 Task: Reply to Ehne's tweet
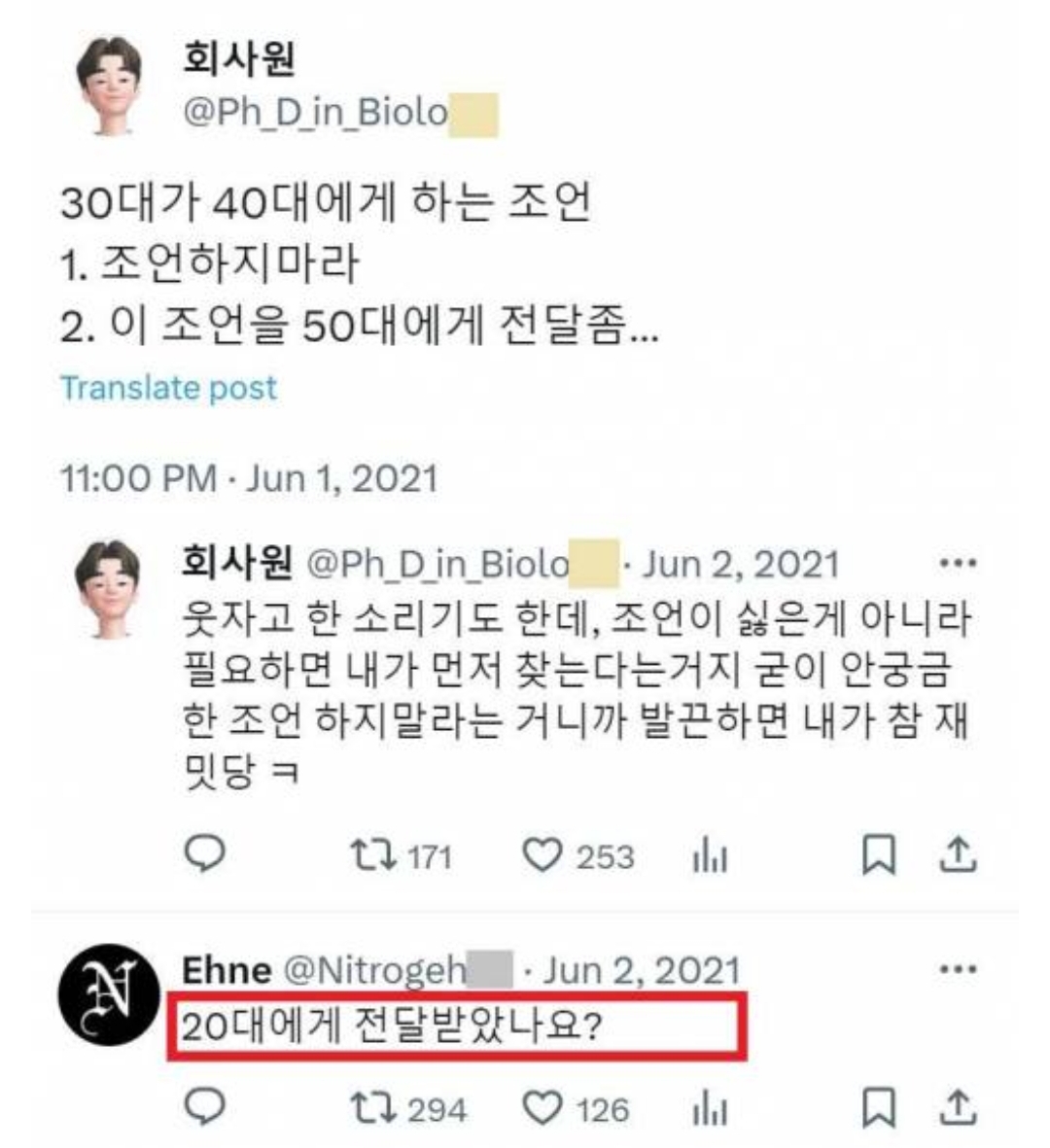[205, 1106]
